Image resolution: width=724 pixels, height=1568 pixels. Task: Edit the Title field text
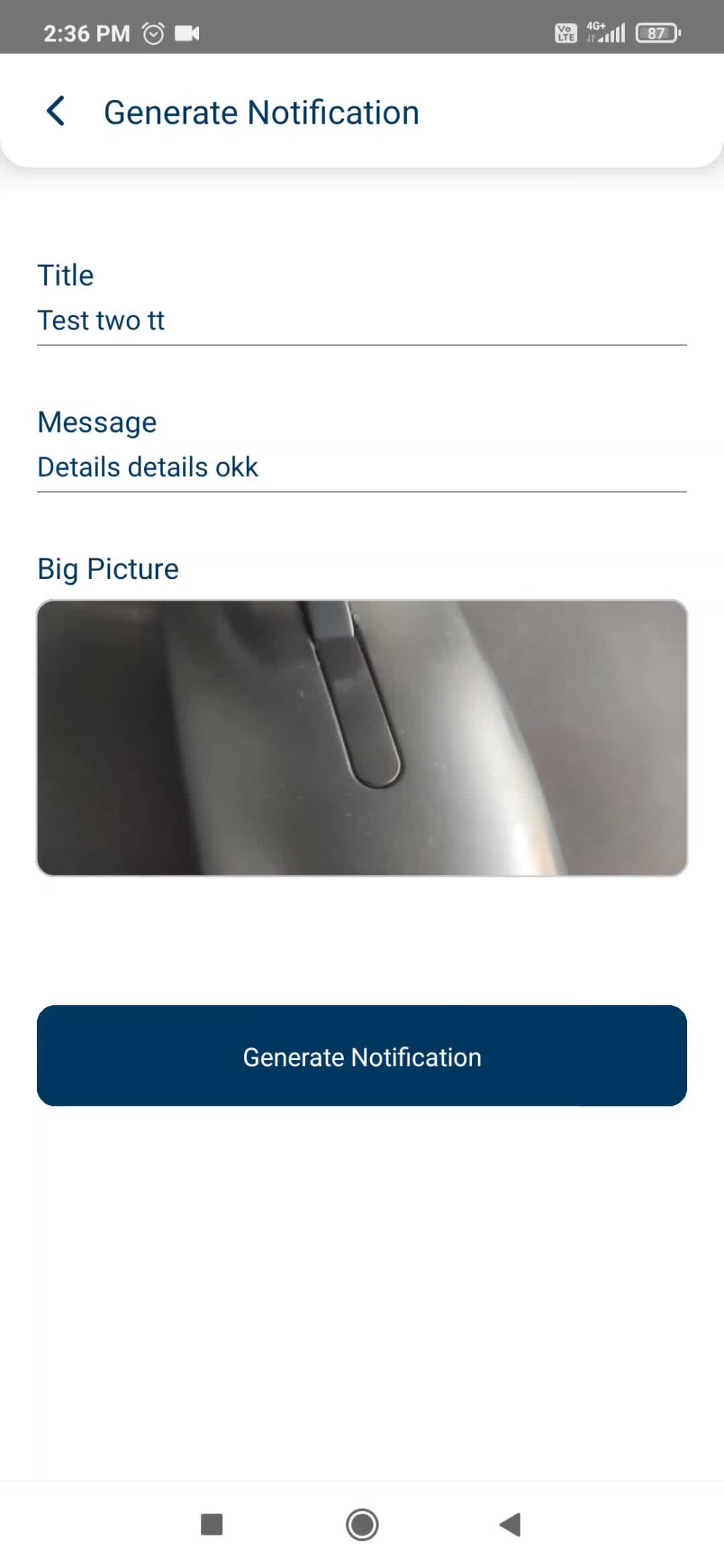tap(361, 321)
